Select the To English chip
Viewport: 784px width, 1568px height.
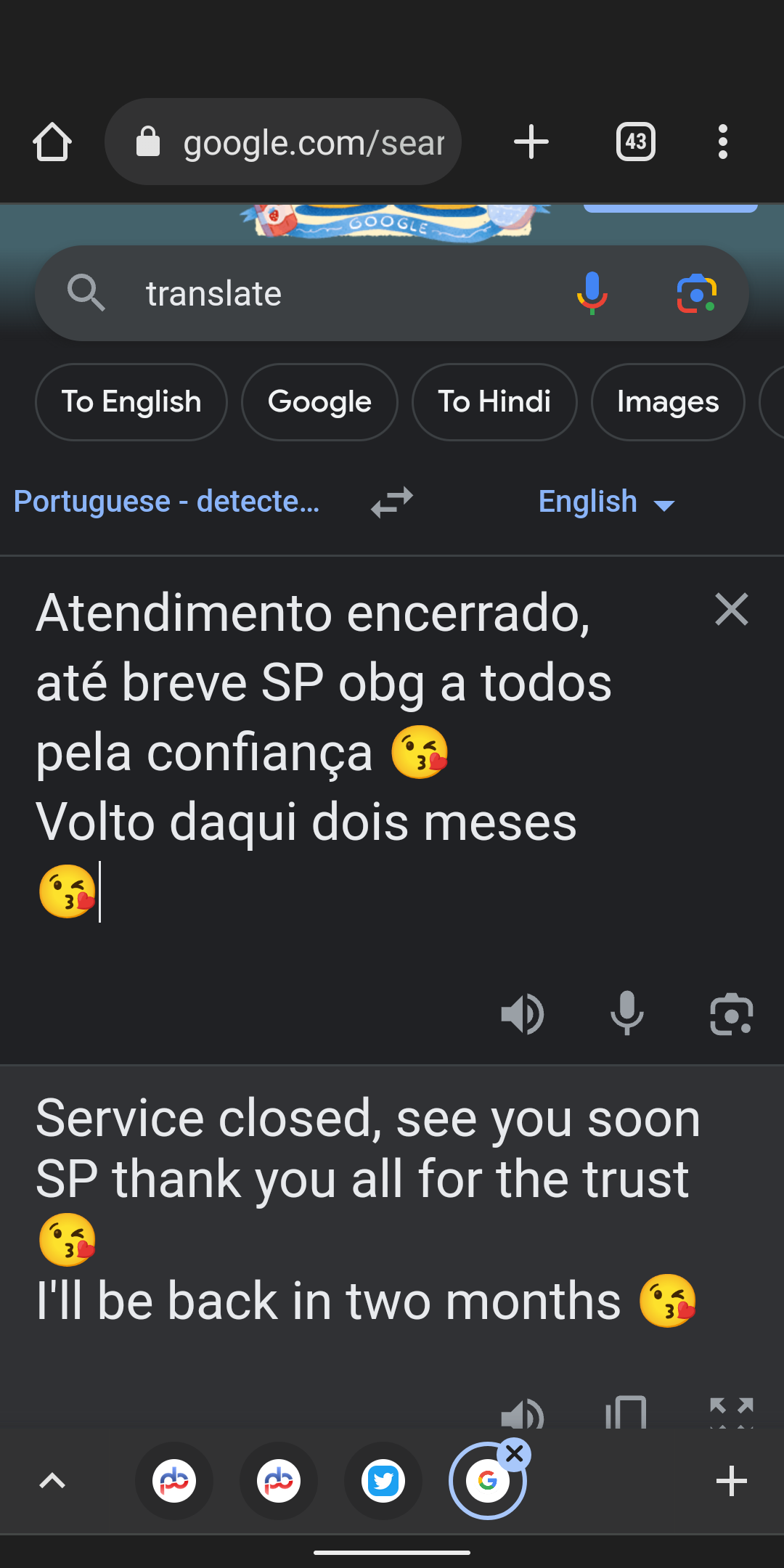[131, 401]
